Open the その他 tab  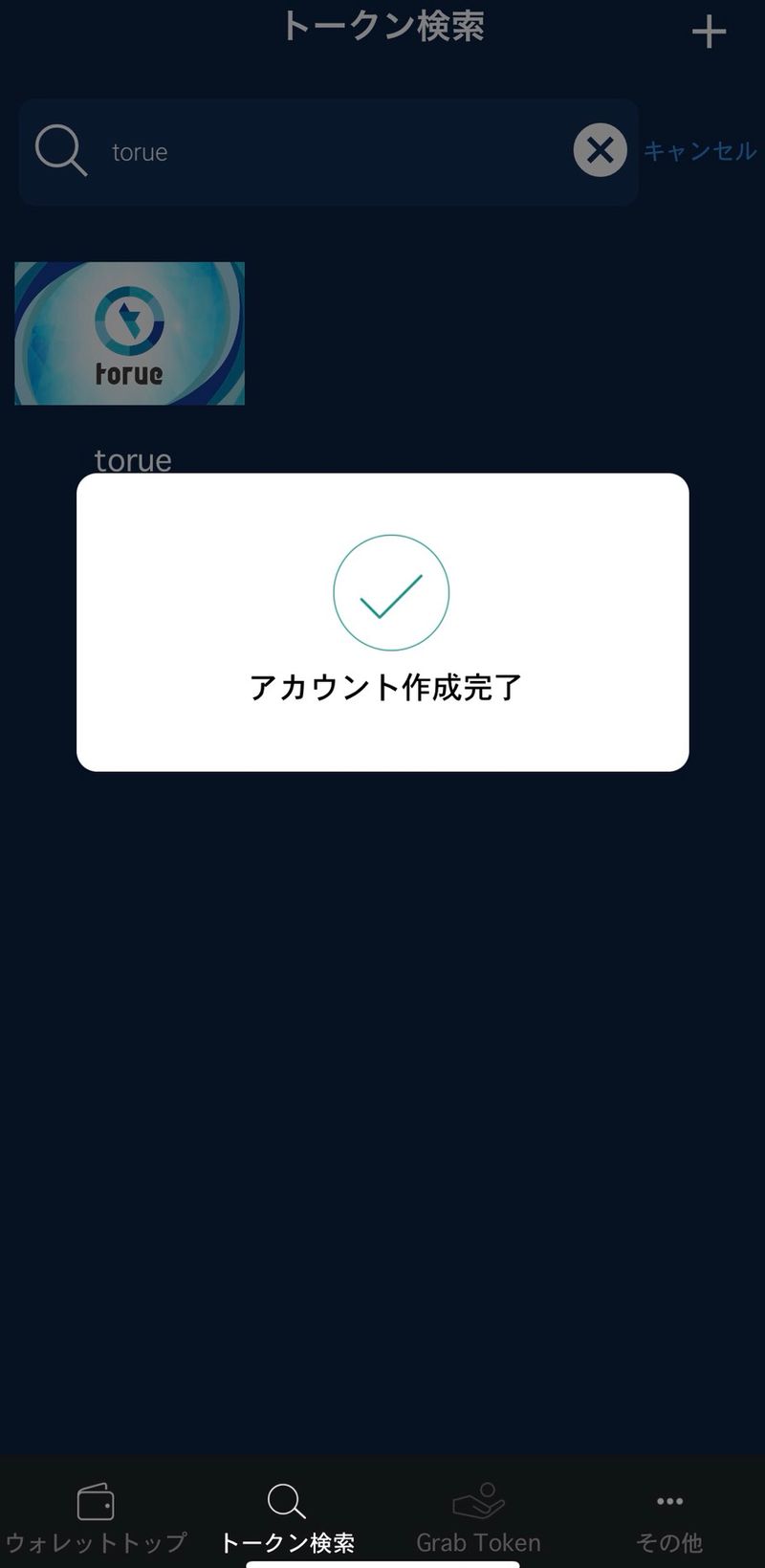(669, 1518)
